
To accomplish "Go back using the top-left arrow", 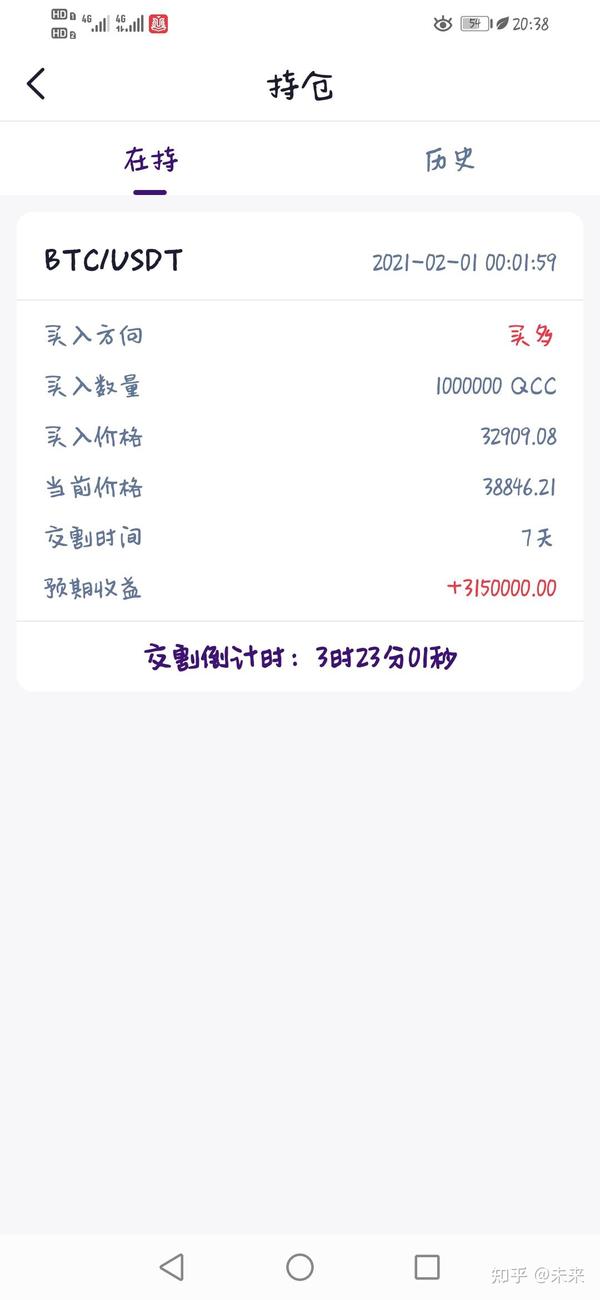I will 37,84.
